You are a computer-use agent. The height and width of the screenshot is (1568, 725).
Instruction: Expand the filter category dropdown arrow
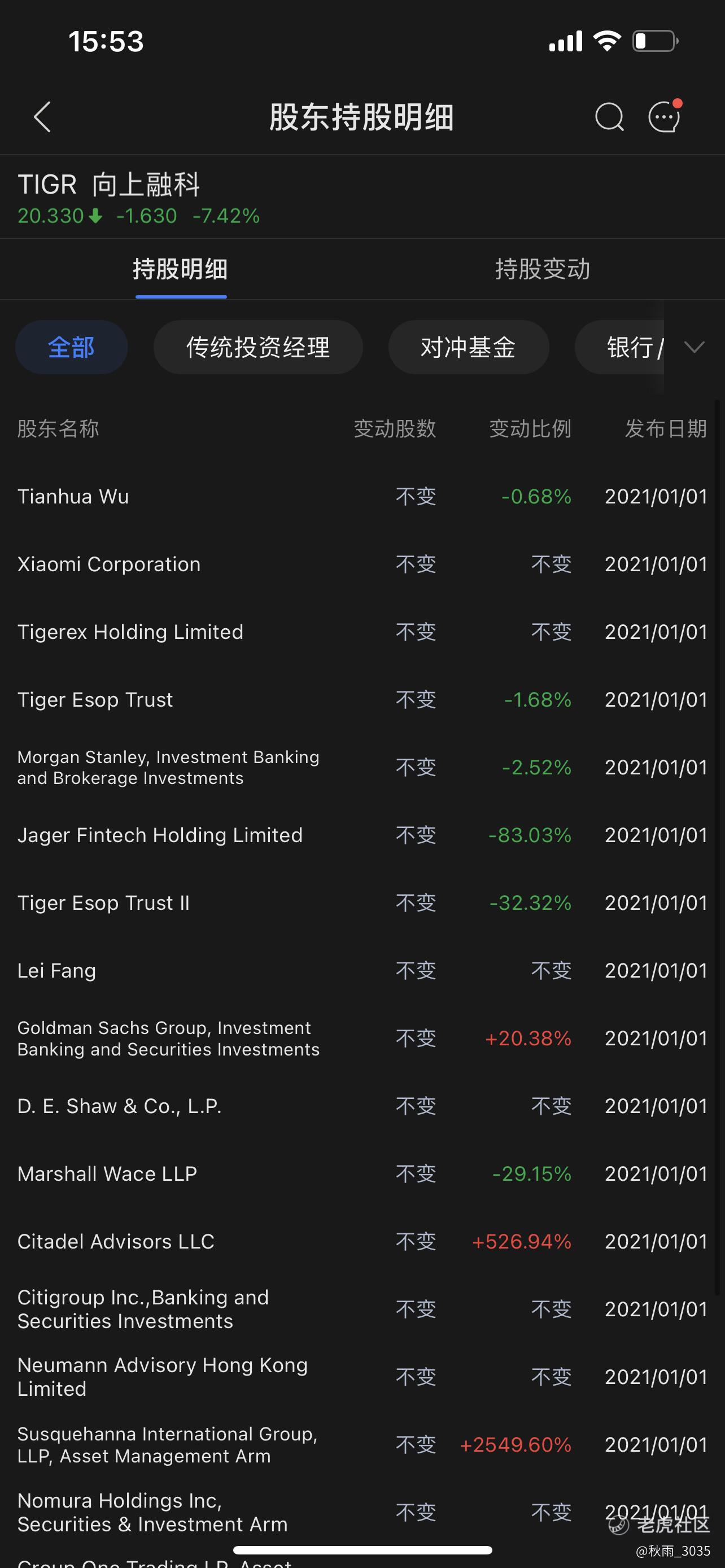click(695, 347)
